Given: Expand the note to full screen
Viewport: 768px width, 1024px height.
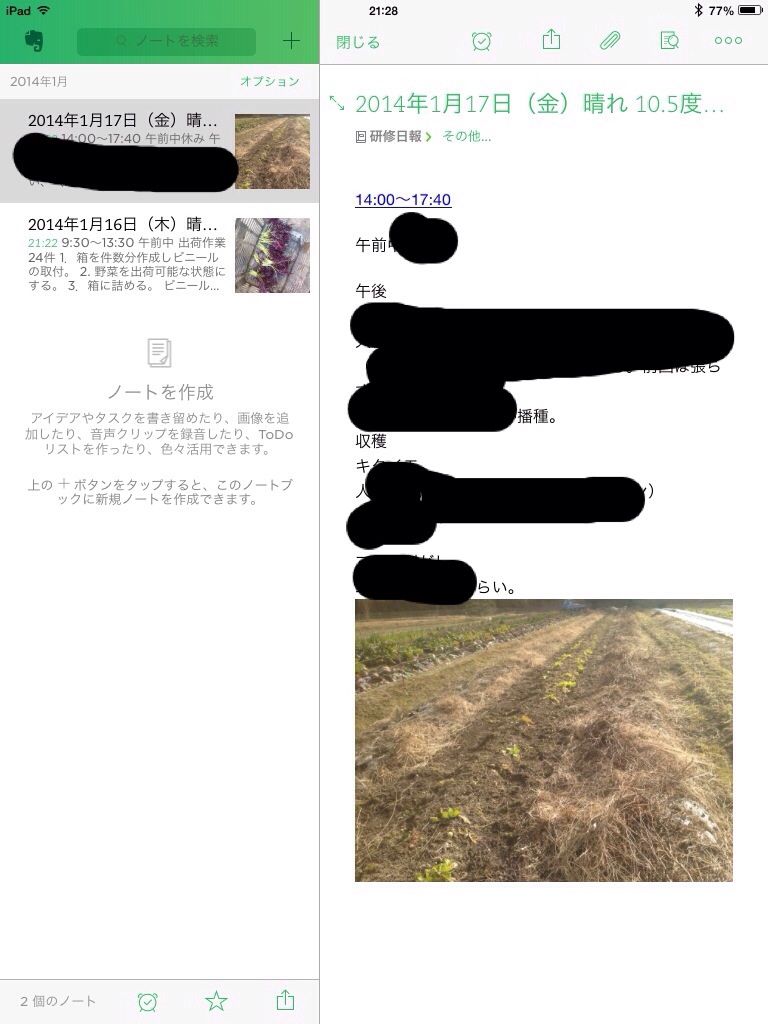Looking at the screenshot, I should [x=337, y=103].
